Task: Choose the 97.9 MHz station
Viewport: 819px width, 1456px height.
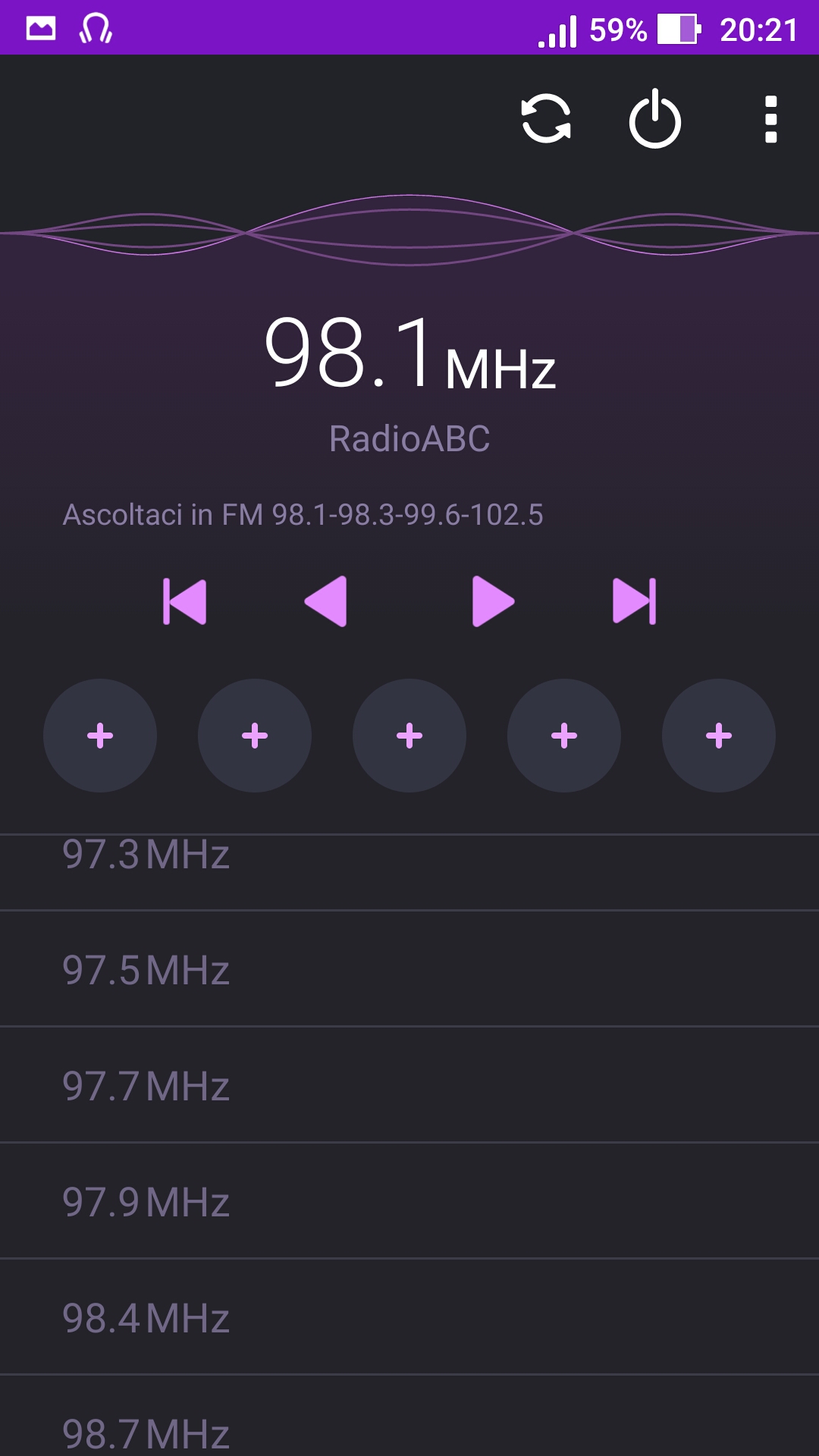Action: tap(409, 1200)
